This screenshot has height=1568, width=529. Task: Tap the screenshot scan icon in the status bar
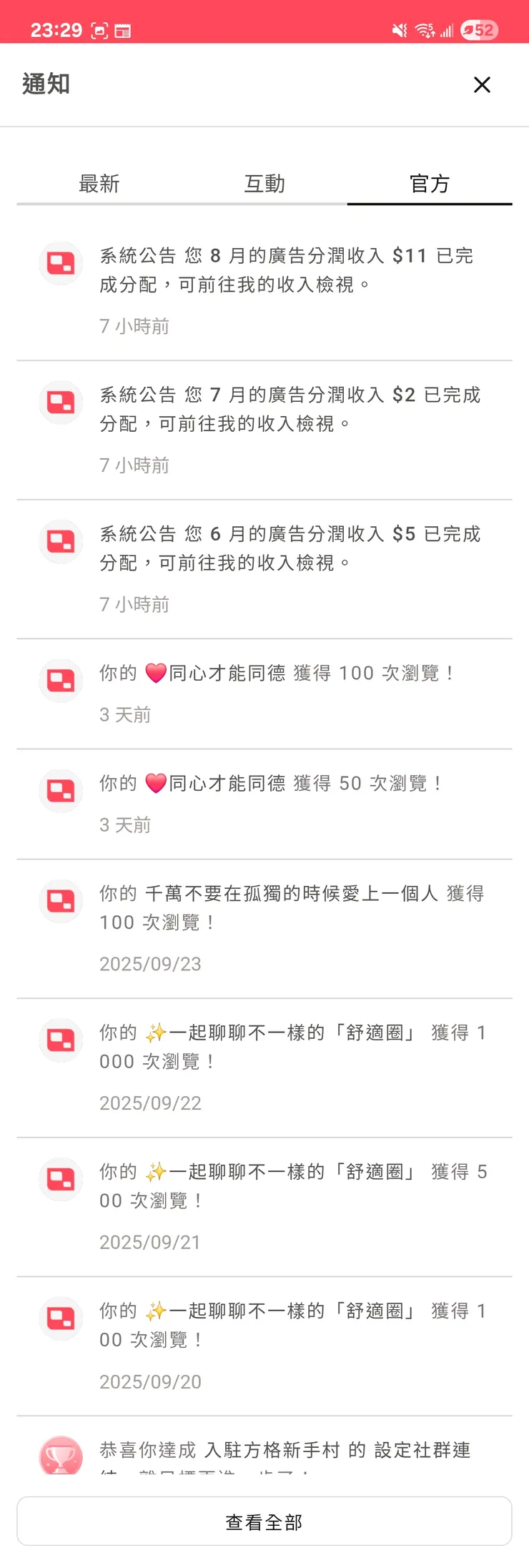(x=99, y=31)
